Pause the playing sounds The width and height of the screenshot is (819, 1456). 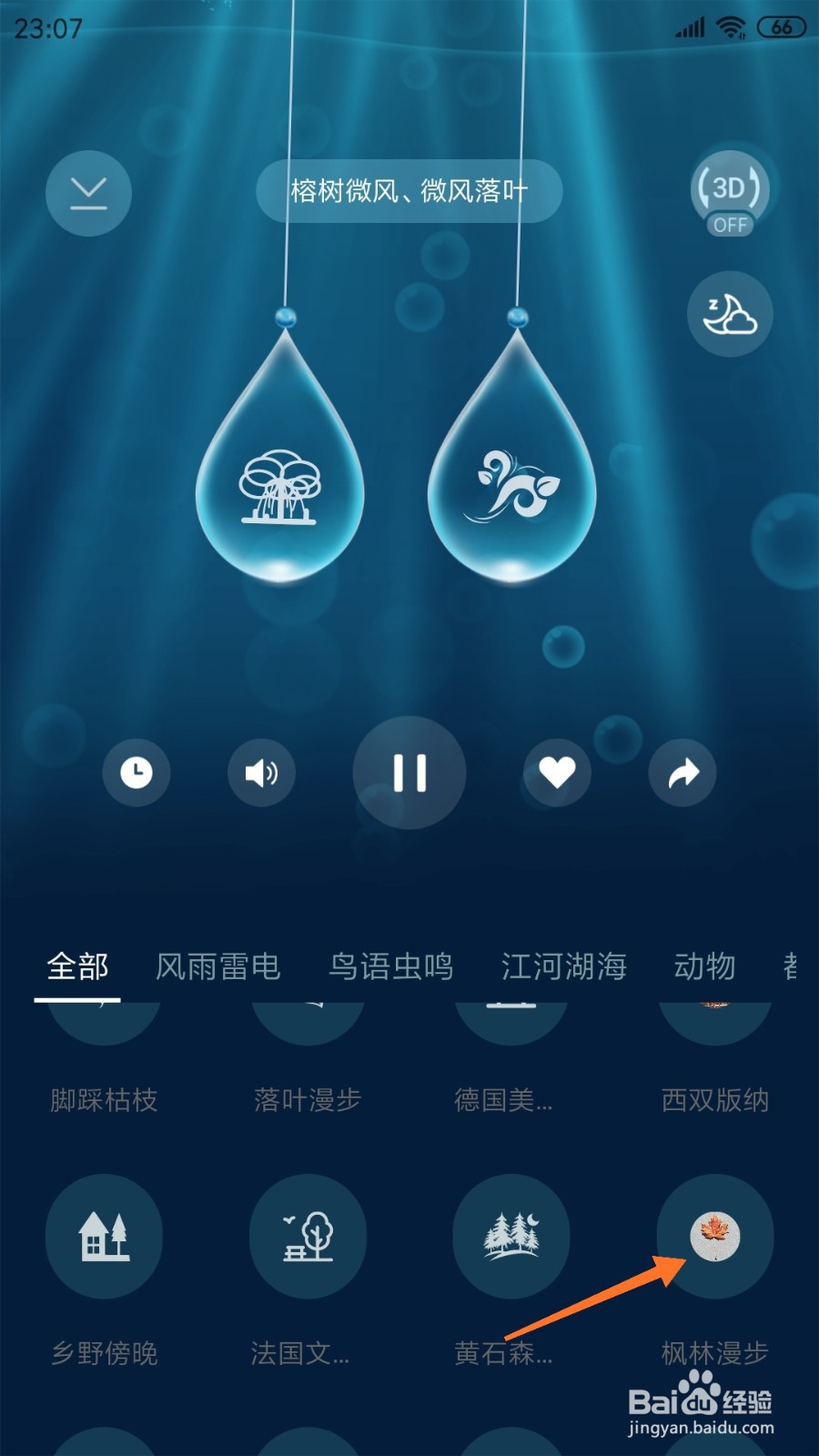[409, 773]
